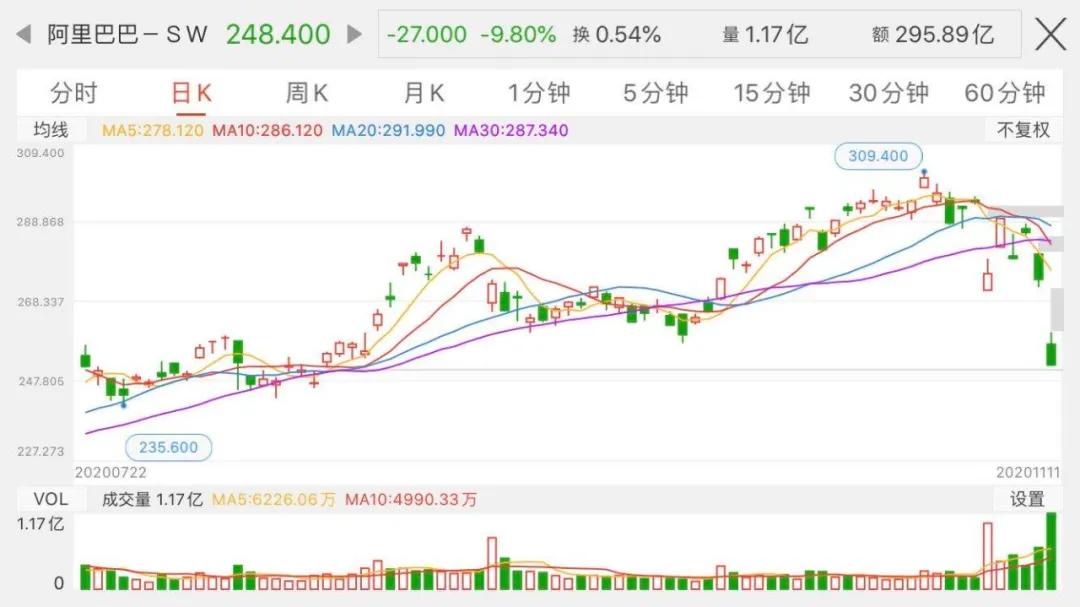
Task: Switch to the 周K tab
Action: (x=307, y=93)
